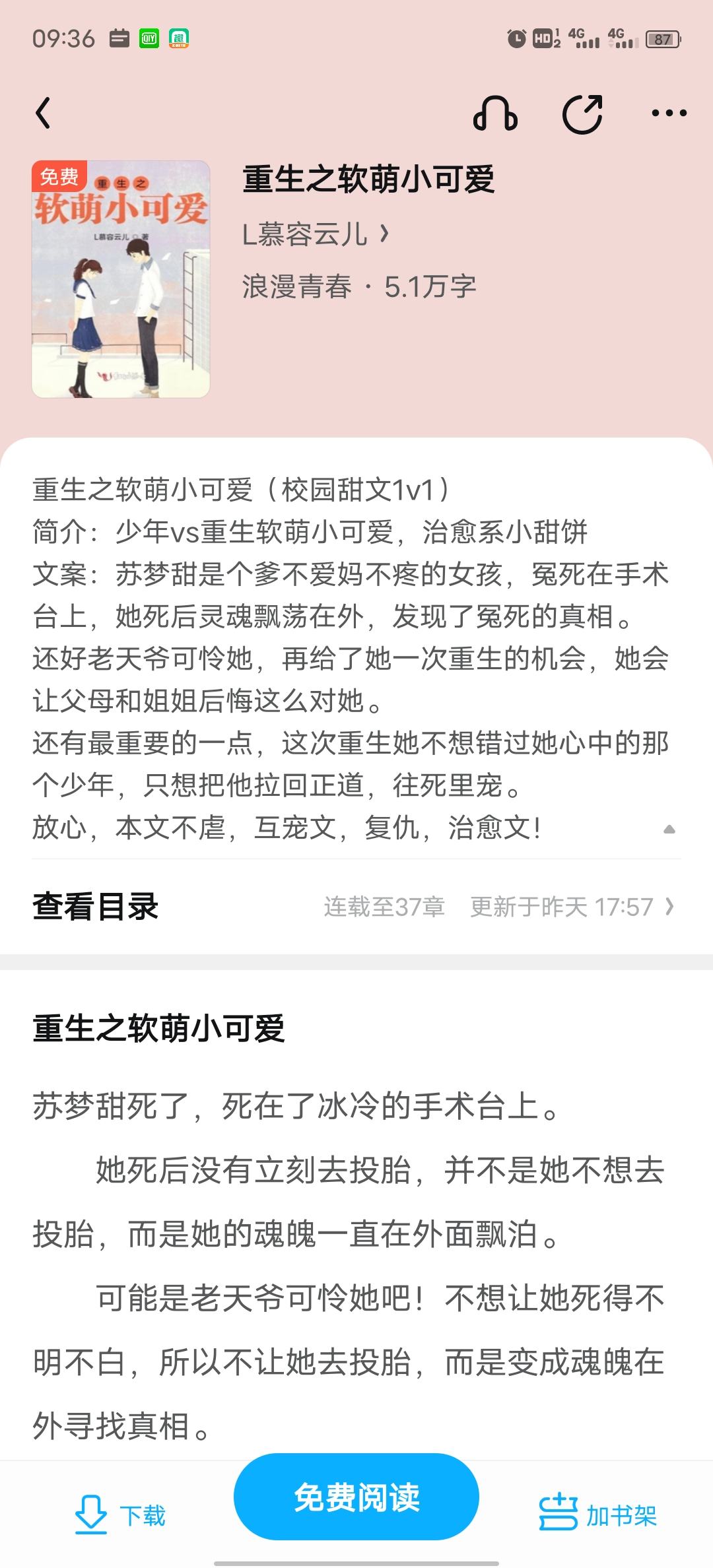Add the book to shelf with 加书架

coord(598,1515)
